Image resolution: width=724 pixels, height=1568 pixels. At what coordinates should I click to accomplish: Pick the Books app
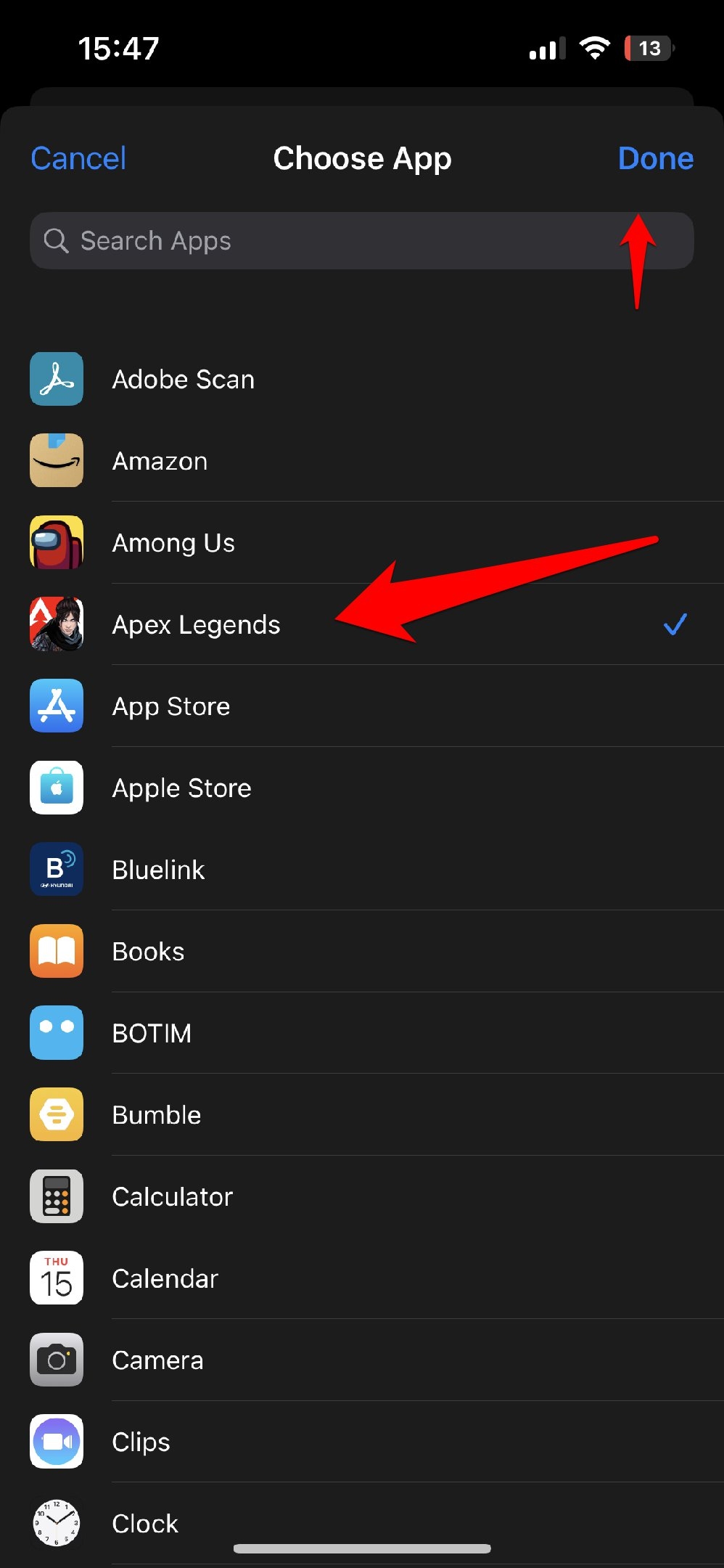tap(148, 952)
